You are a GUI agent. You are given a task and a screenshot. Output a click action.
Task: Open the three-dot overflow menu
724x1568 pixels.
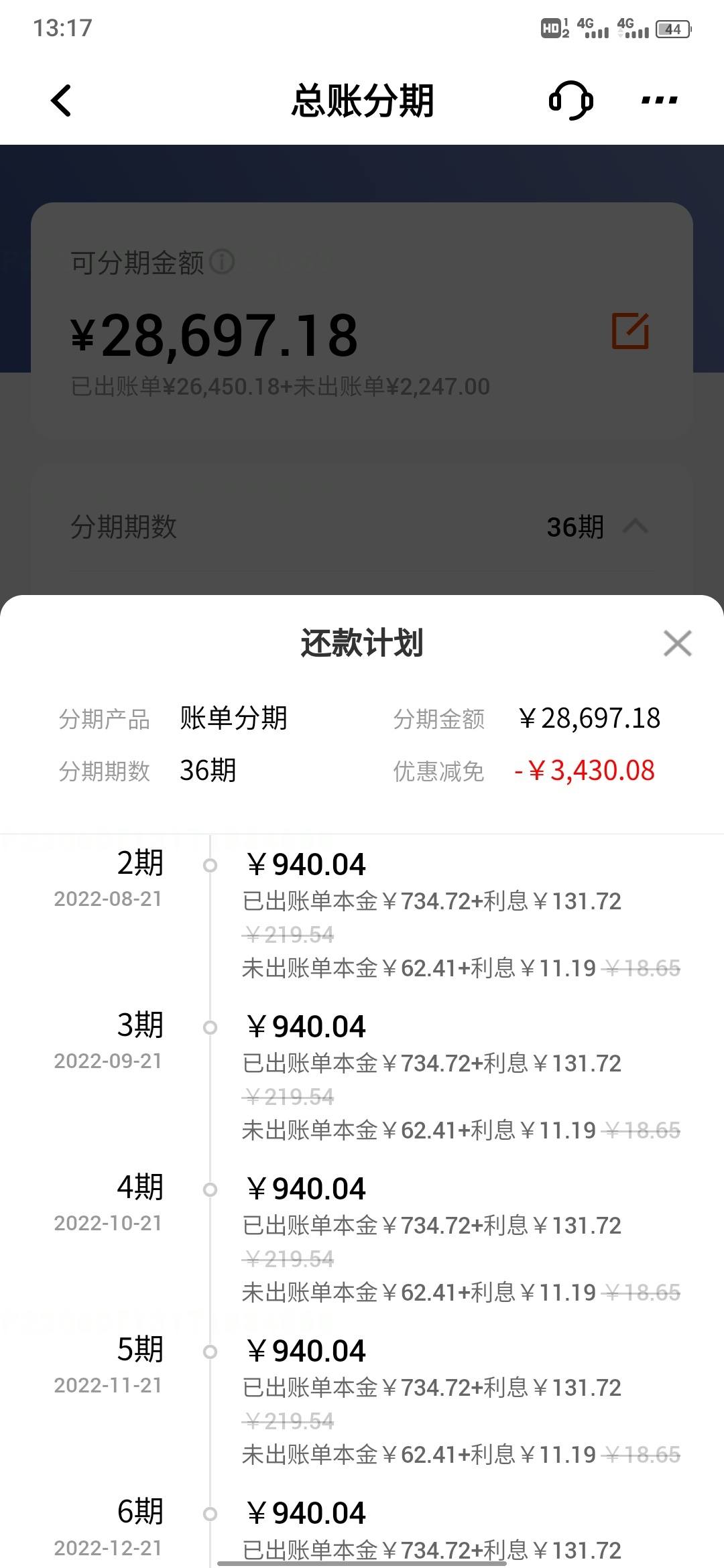coord(659,101)
